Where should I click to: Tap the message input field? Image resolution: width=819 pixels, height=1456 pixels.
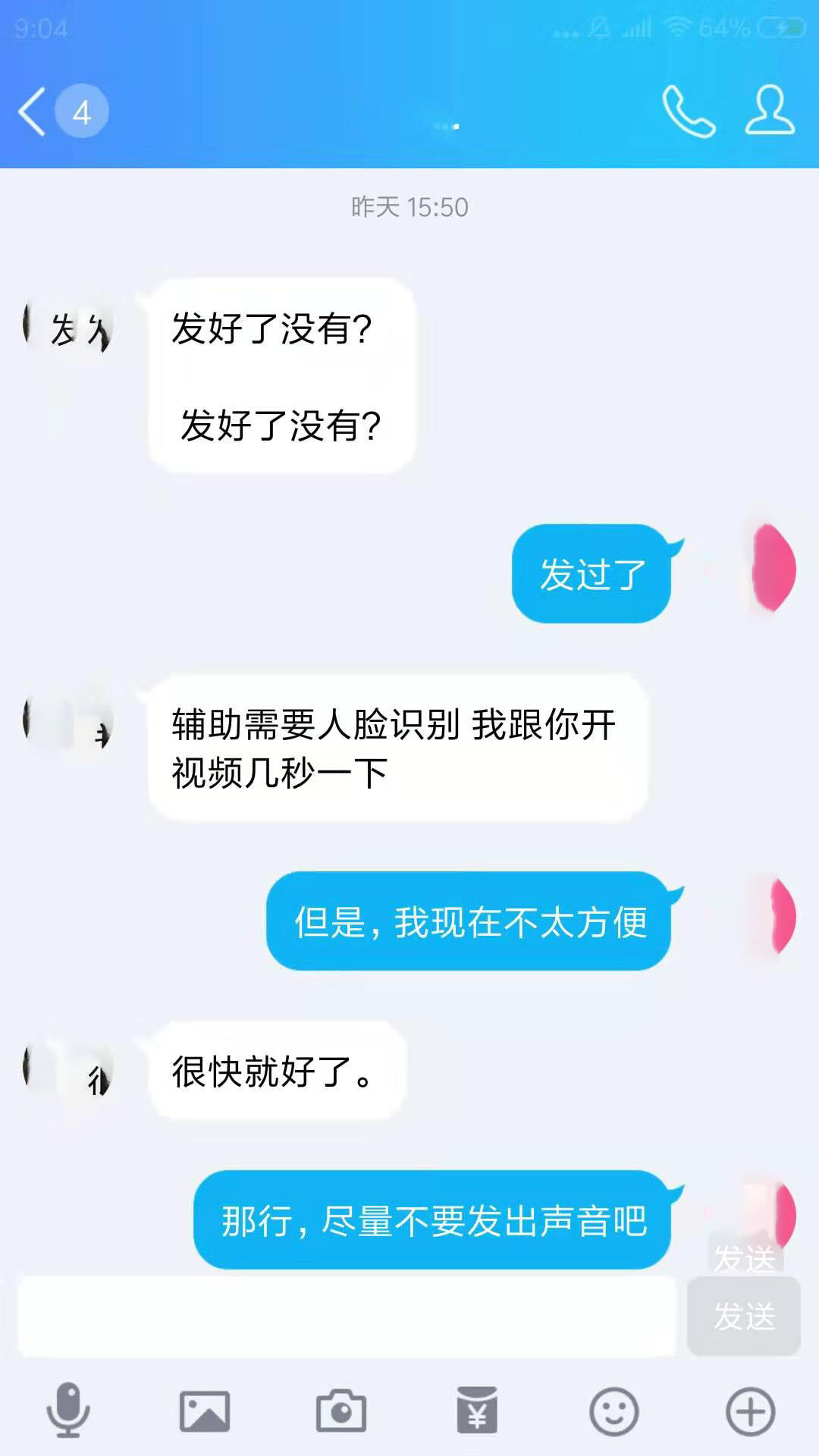pyautogui.click(x=346, y=1316)
